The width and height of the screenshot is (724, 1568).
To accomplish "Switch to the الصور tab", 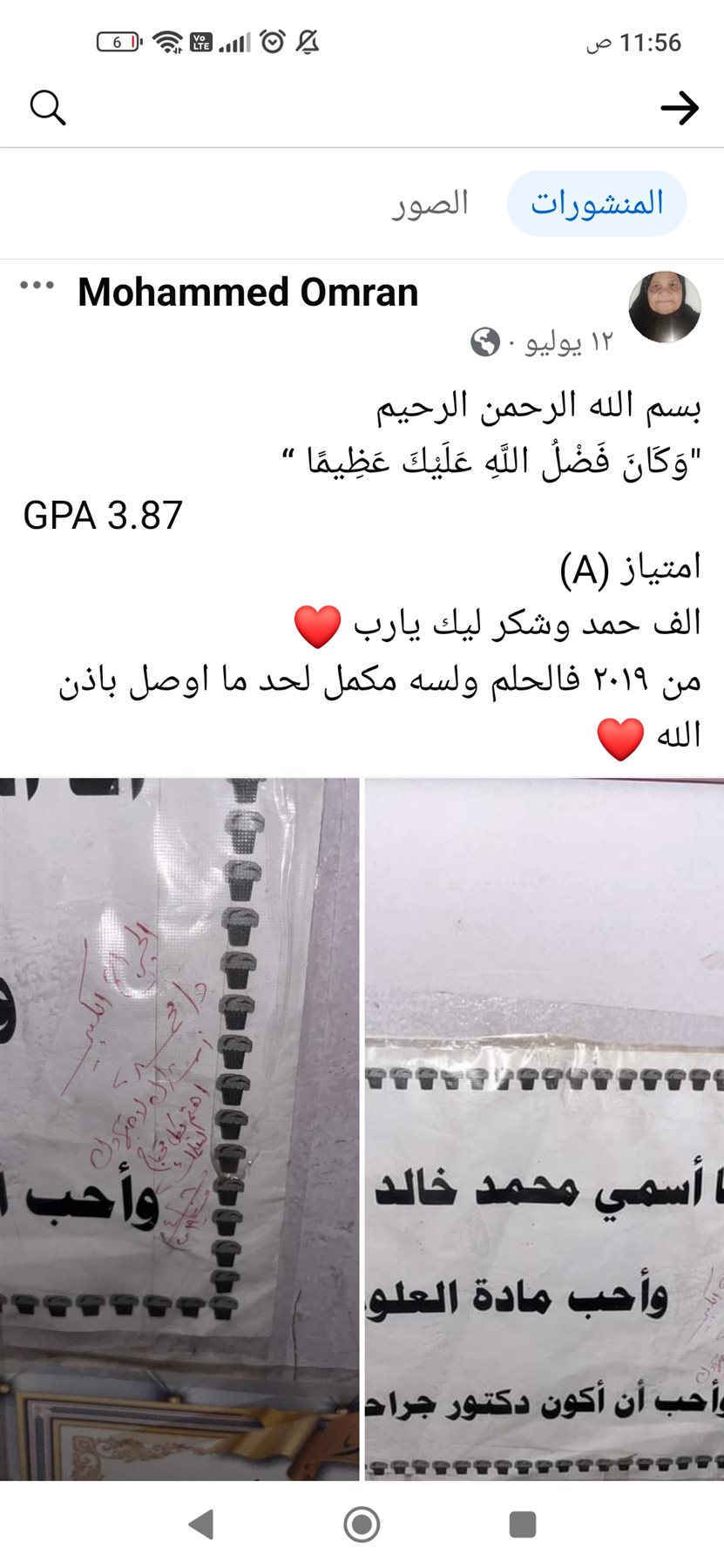I will click(x=430, y=204).
